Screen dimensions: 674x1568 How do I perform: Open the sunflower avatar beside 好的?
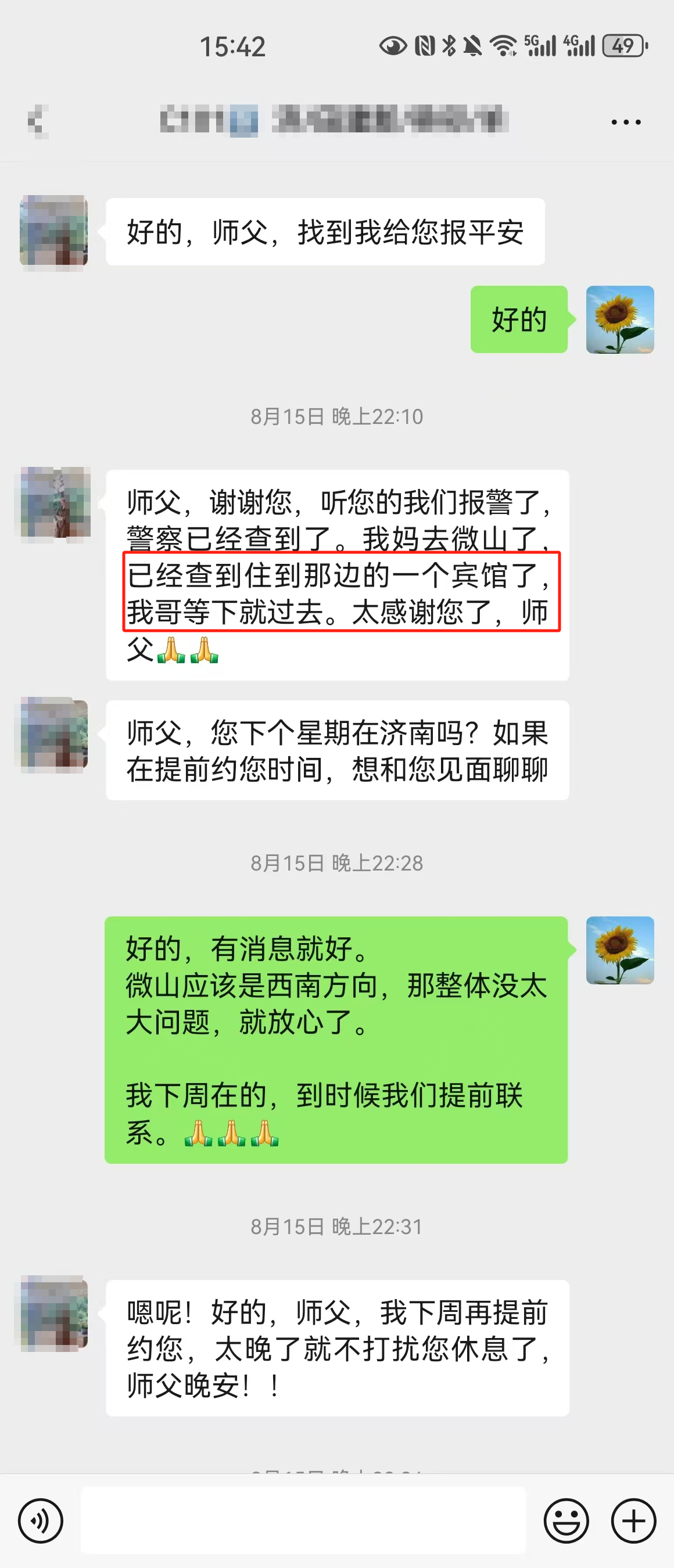pos(619,319)
